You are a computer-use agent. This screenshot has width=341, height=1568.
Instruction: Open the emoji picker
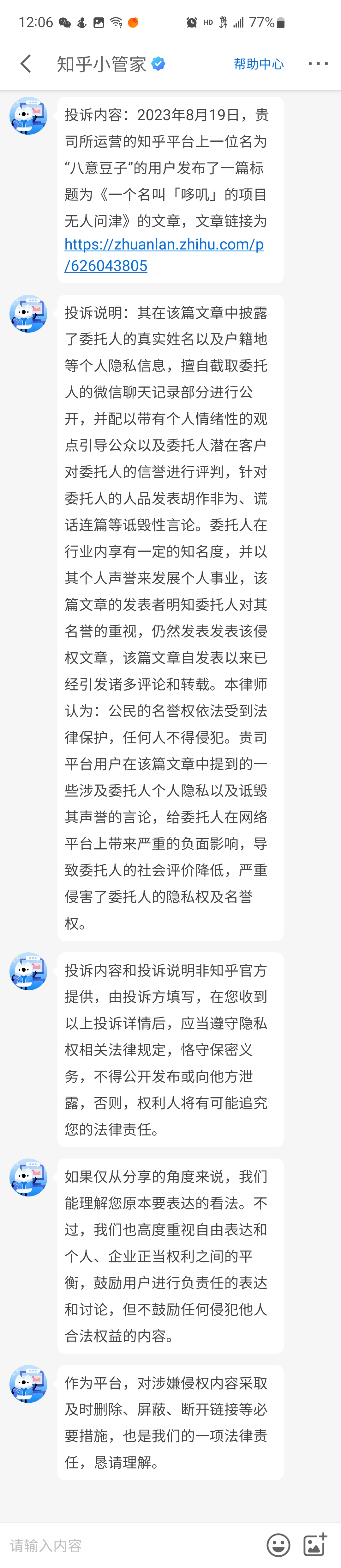278,1545
